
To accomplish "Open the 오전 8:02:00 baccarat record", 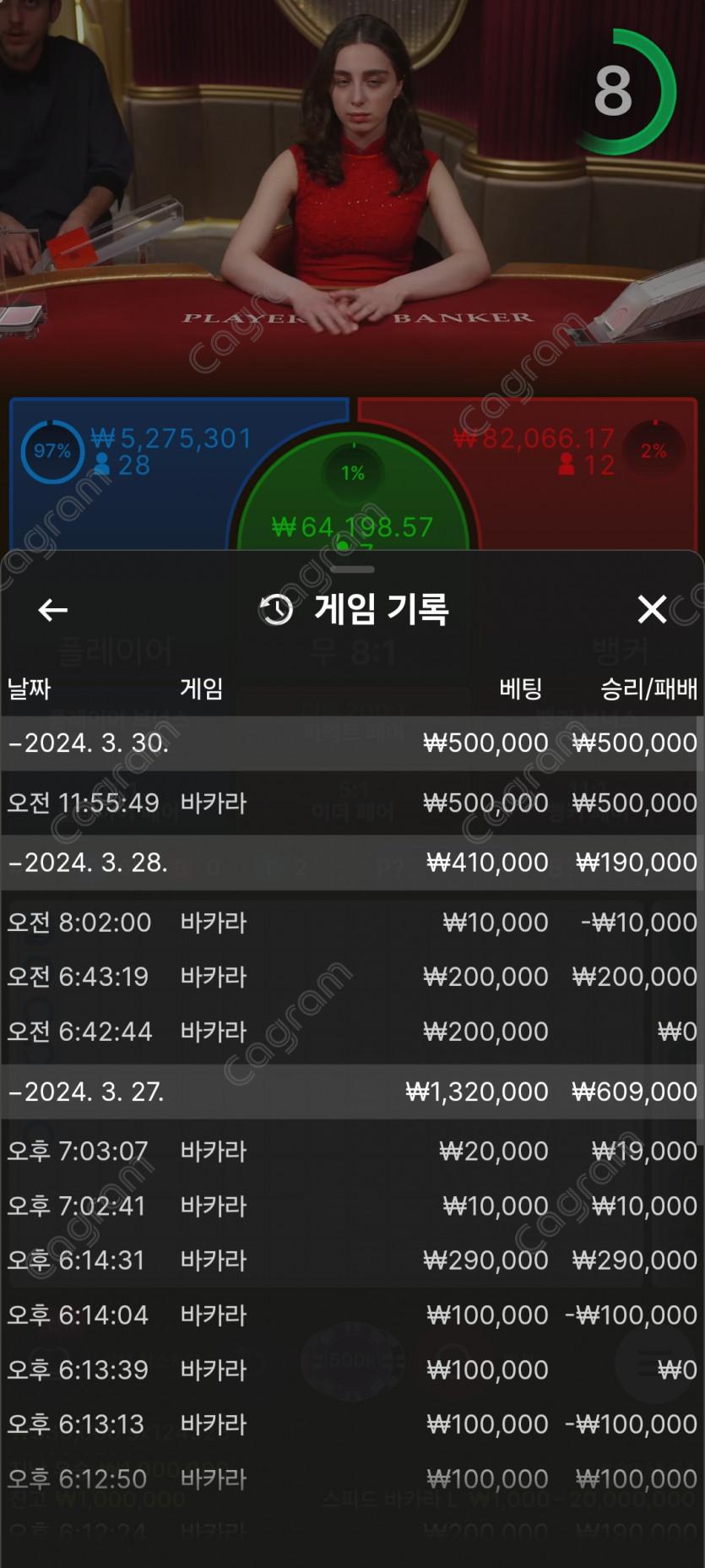I will (x=351, y=922).
